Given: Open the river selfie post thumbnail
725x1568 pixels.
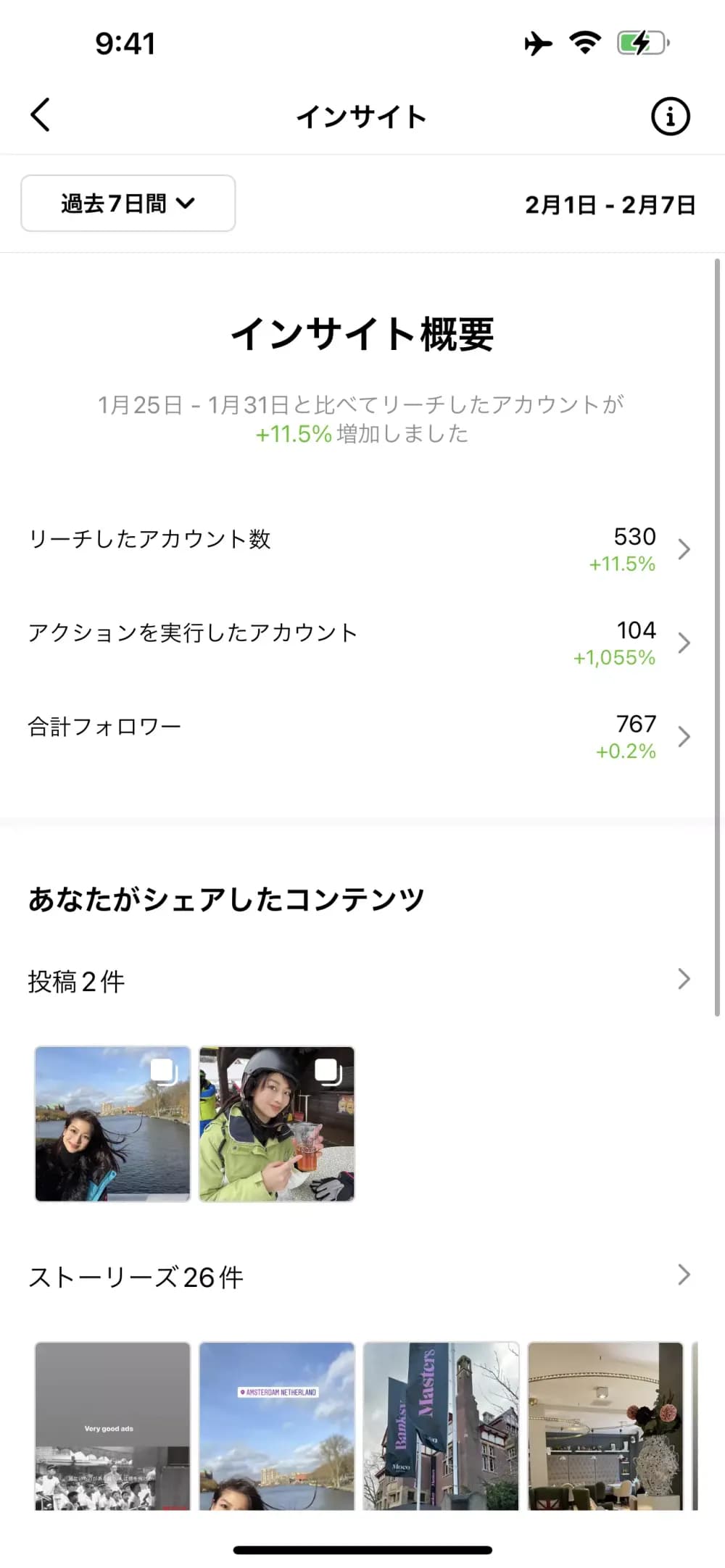Looking at the screenshot, I should tap(113, 1124).
